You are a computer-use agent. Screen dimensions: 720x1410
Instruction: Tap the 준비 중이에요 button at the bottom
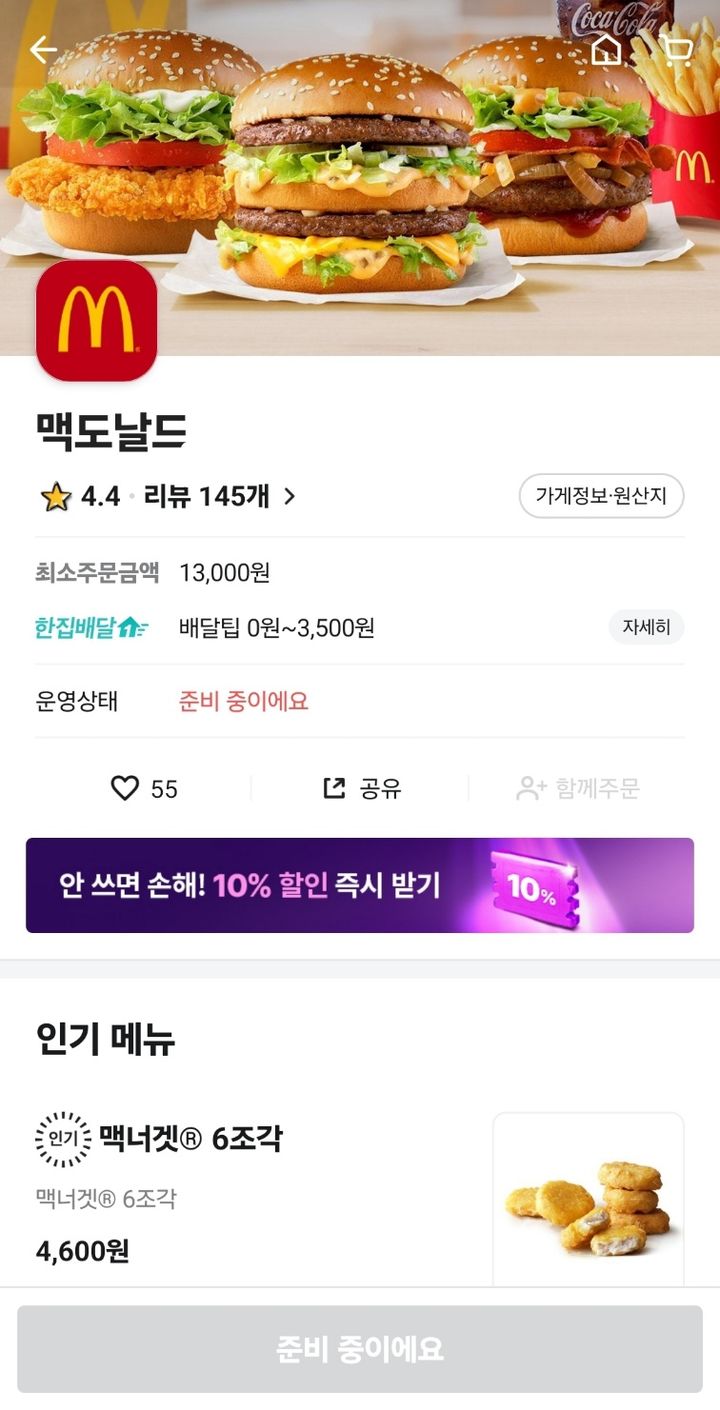(360, 1349)
